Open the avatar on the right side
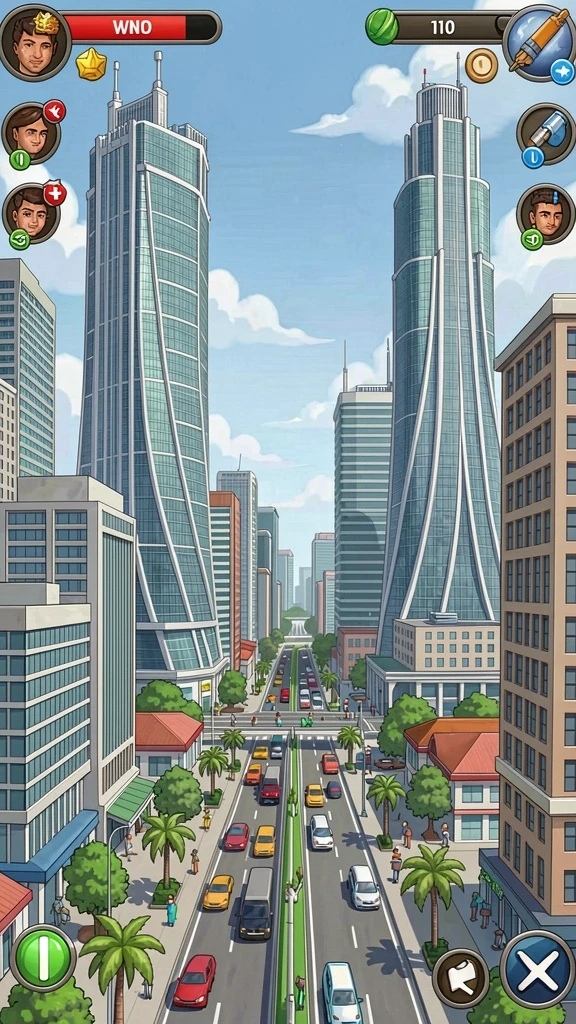The width and height of the screenshot is (576, 1024). pyautogui.click(x=545, y=214)
